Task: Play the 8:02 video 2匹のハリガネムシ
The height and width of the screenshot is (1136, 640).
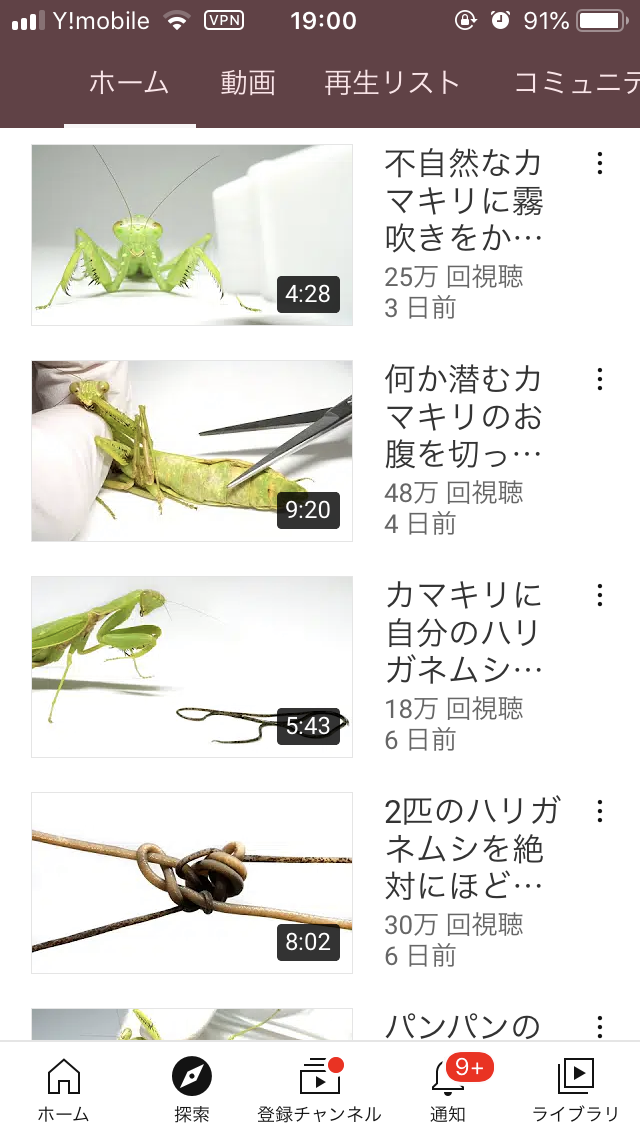Action: tap(192, 882)
